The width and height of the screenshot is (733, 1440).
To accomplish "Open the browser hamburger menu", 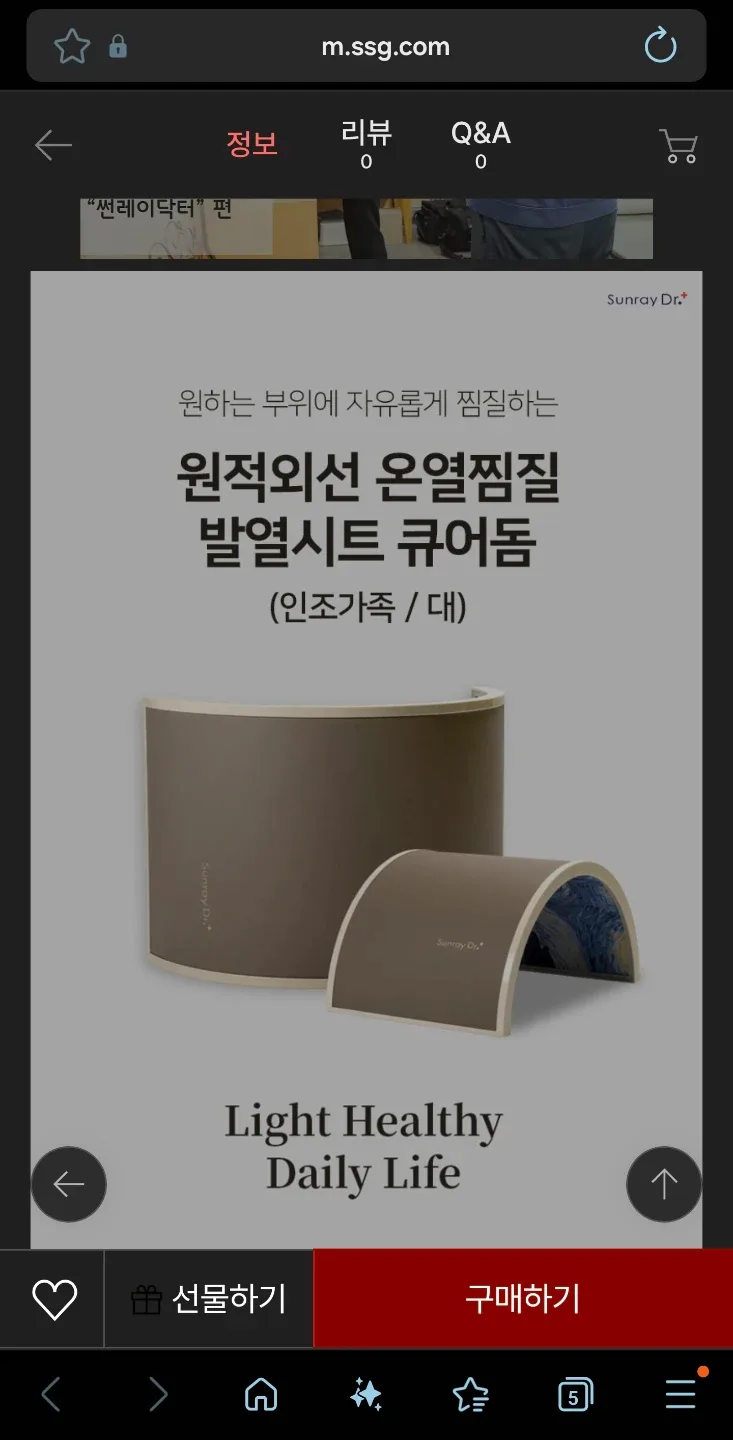I will pos(681,1394).
